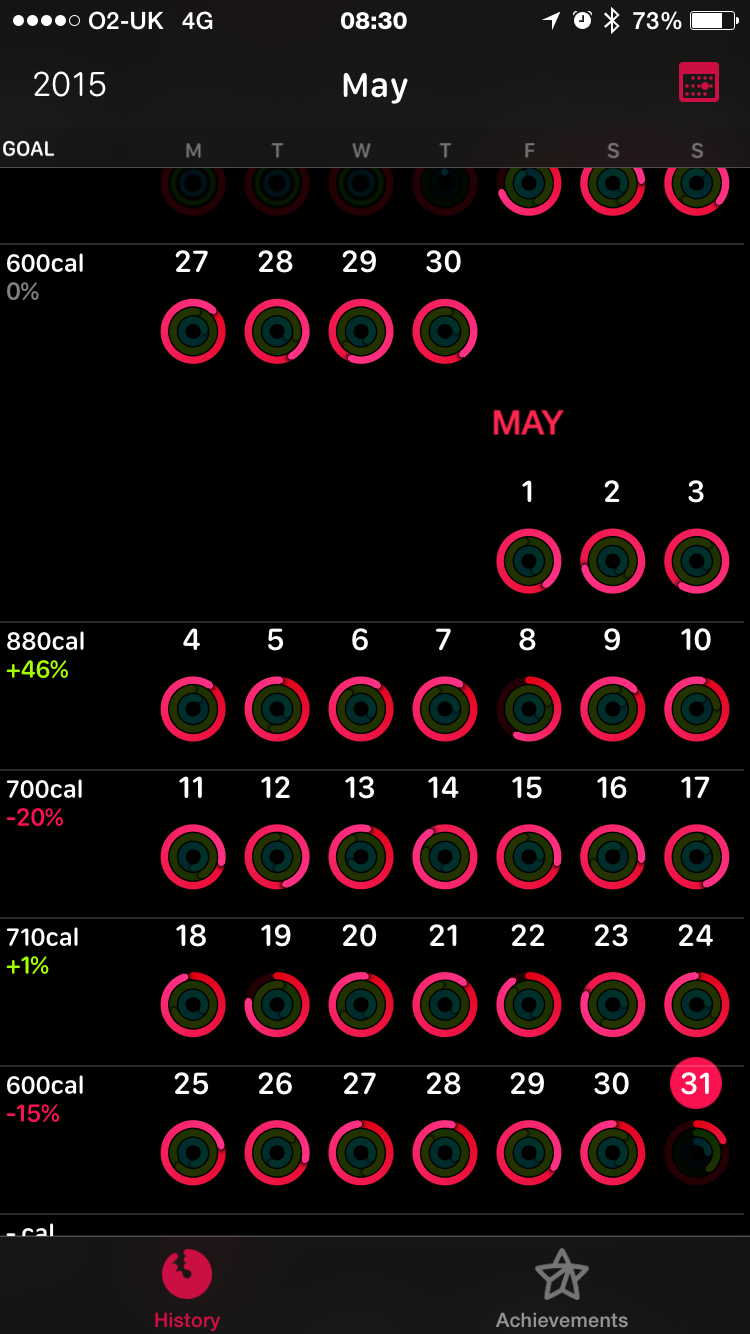
Task: Jump to today using the calendar icon
Action: 699,83
